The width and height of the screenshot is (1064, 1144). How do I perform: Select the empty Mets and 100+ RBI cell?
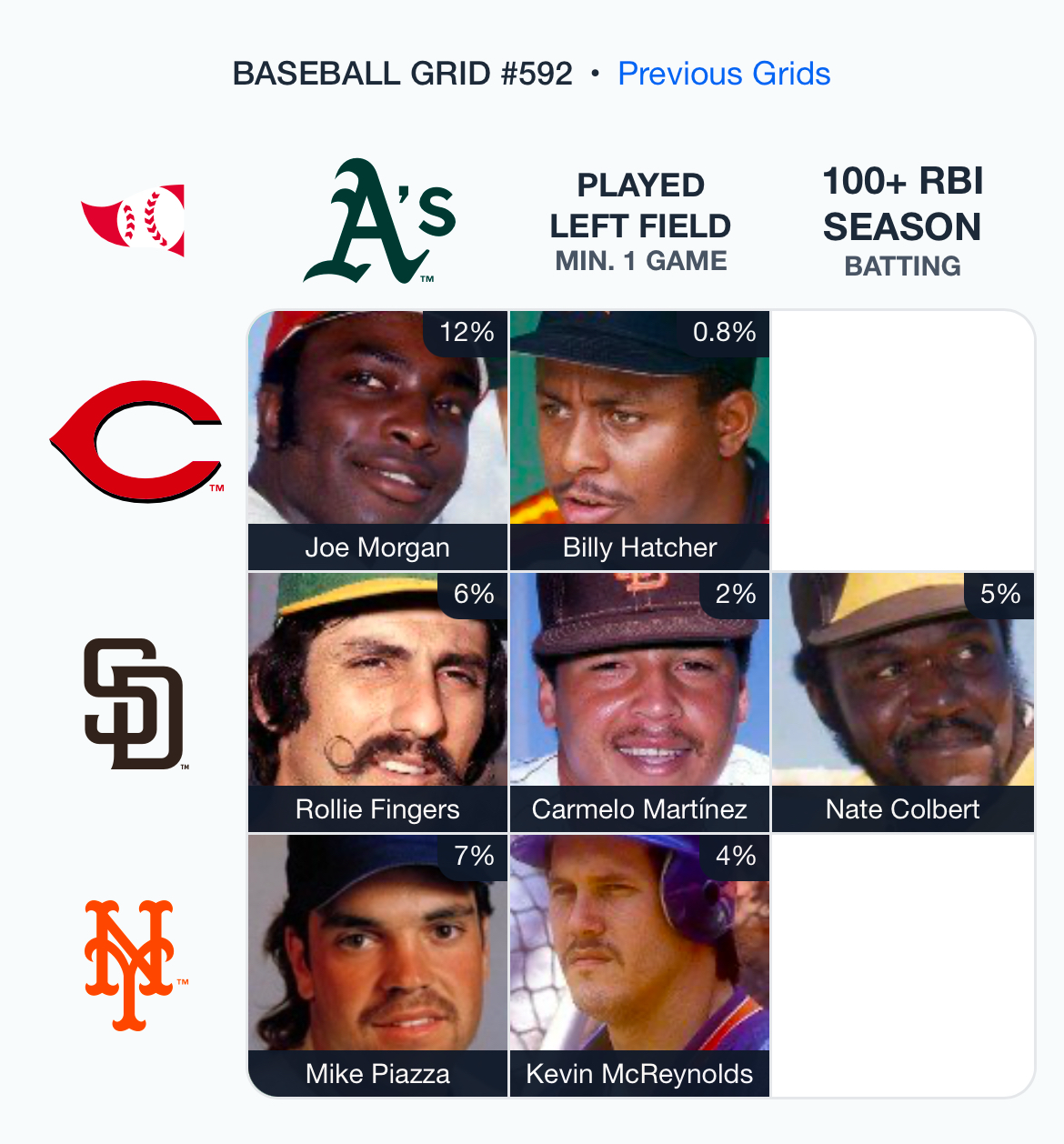coord(902,965)
